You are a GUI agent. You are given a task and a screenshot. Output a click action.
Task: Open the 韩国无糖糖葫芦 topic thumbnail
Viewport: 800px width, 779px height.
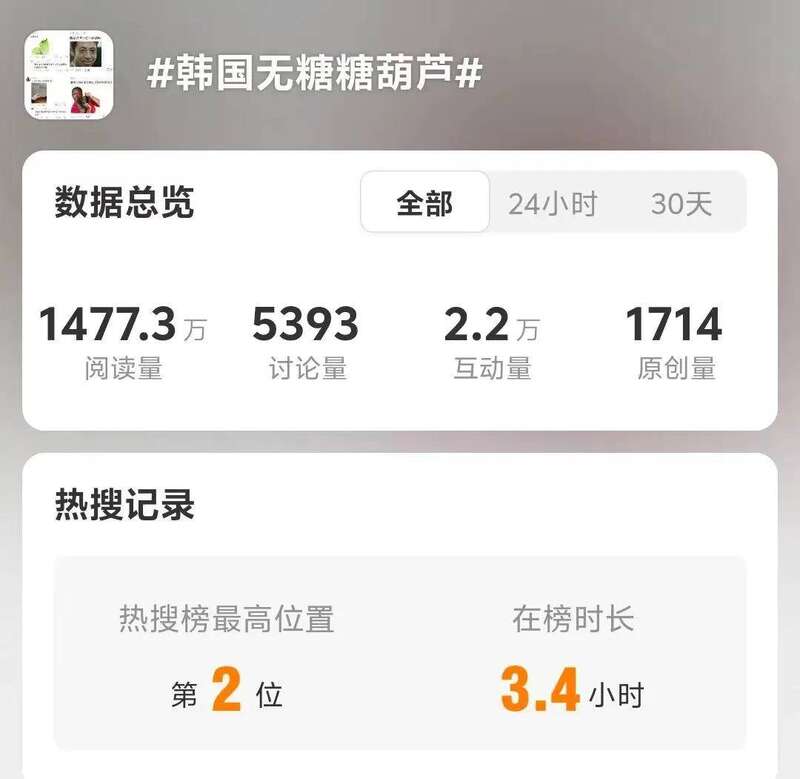click(x=69, y=75)
